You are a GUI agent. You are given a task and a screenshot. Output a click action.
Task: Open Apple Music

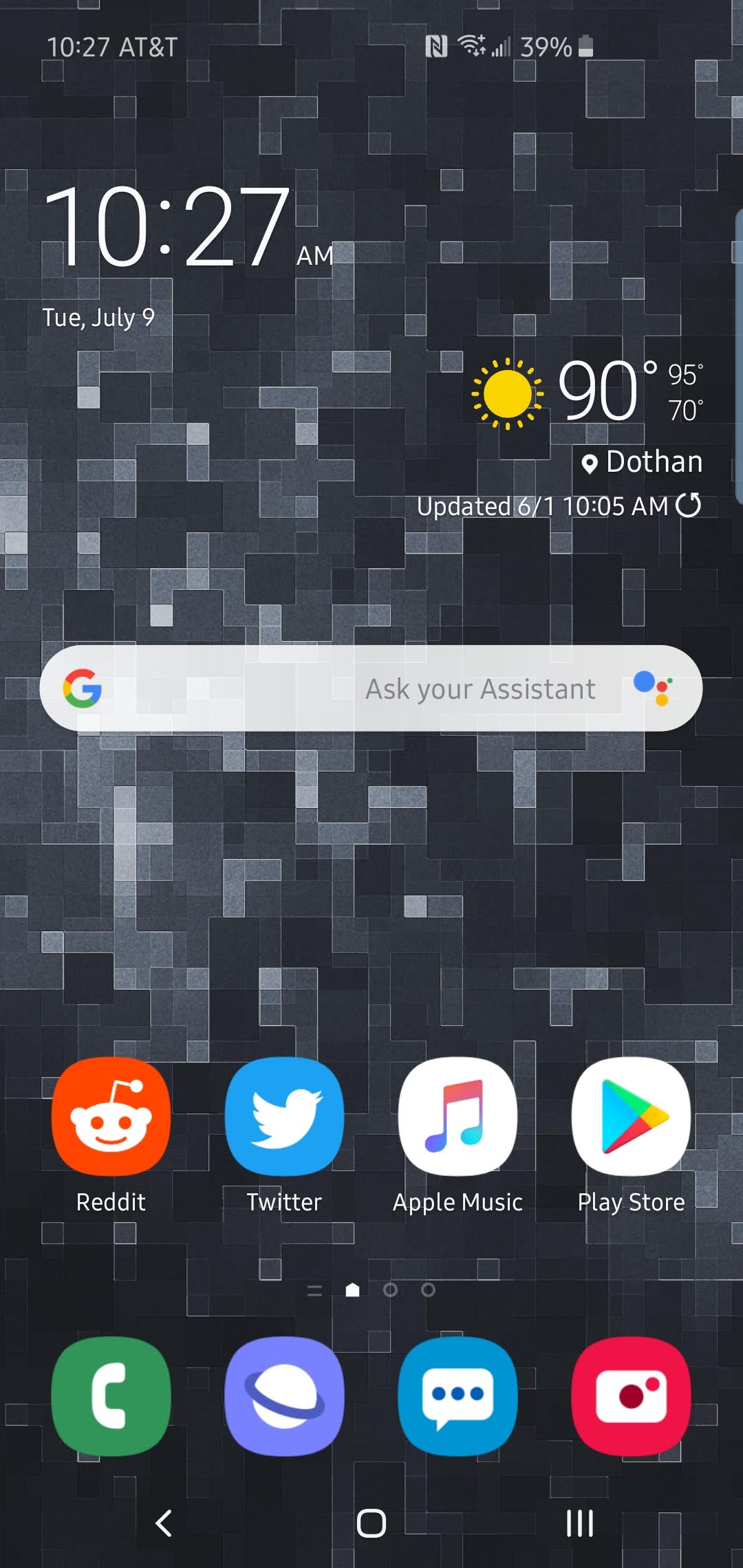pos(458,1118)
